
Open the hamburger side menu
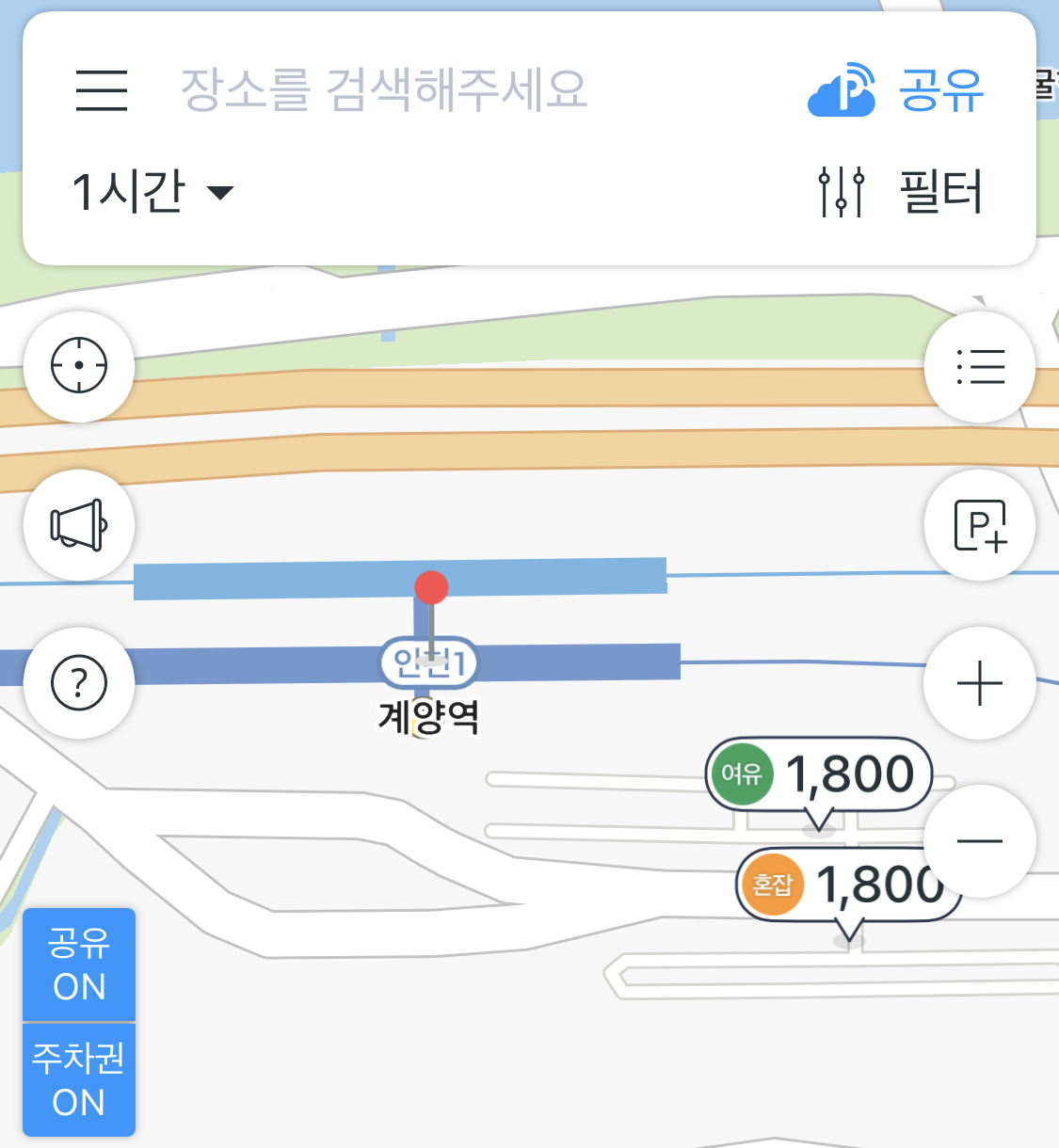pyautogui.click(x=102, y=89)
